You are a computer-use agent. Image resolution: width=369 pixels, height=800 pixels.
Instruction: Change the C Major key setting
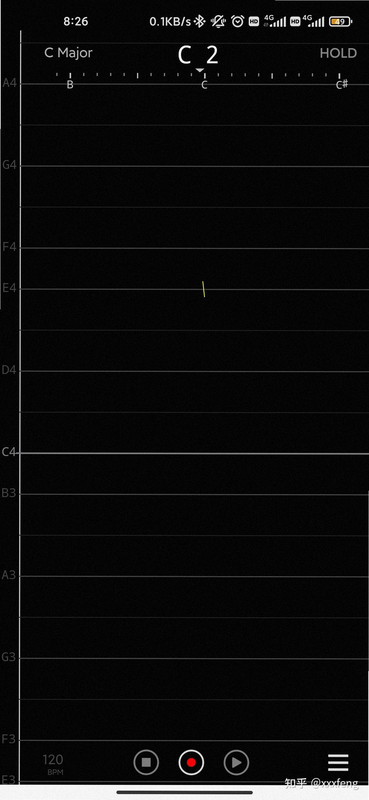(68, 53)
